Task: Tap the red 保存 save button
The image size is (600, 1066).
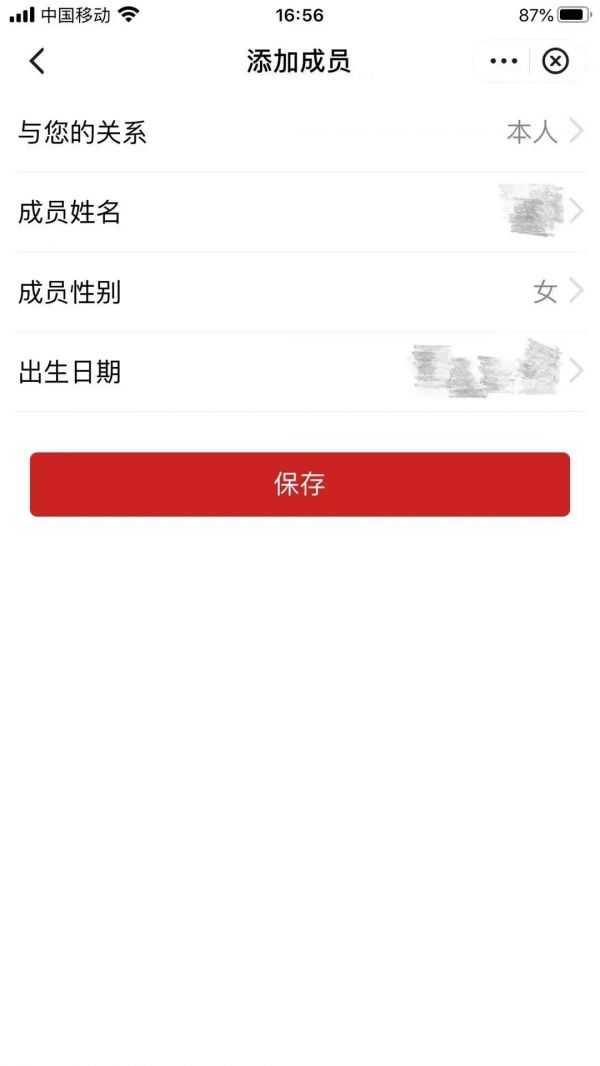Action: coord(300,484)
